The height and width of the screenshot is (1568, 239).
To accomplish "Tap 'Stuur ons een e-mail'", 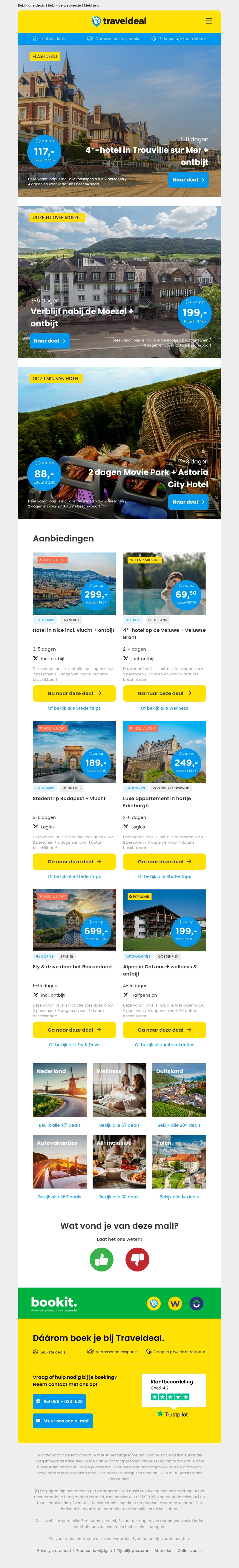I will coord(63,1421).
